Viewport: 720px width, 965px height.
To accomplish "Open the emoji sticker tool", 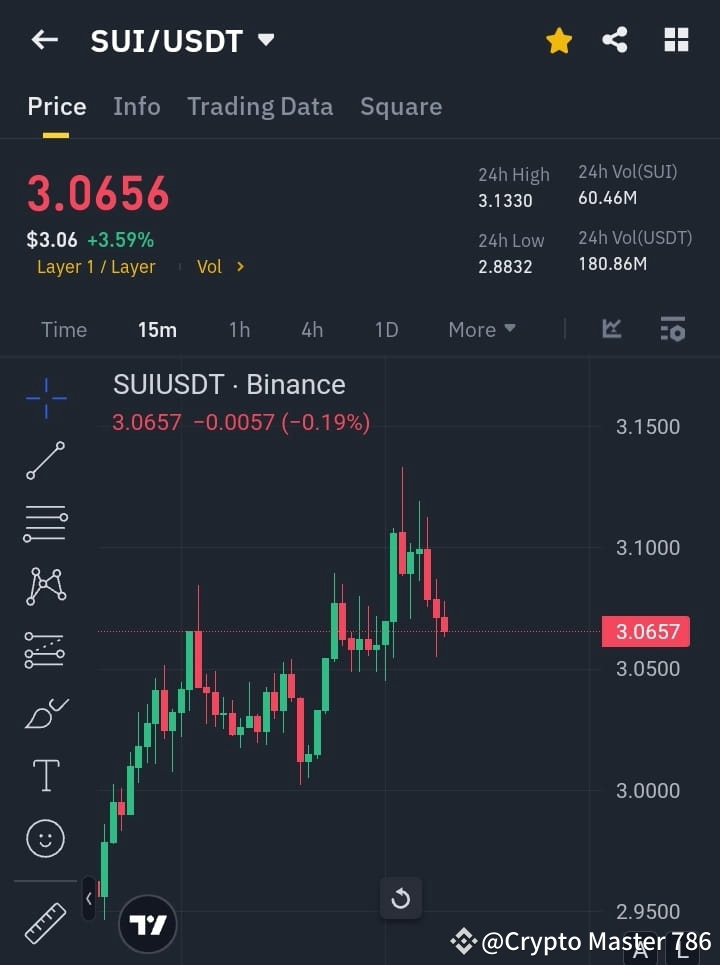I will coord(45,838).
